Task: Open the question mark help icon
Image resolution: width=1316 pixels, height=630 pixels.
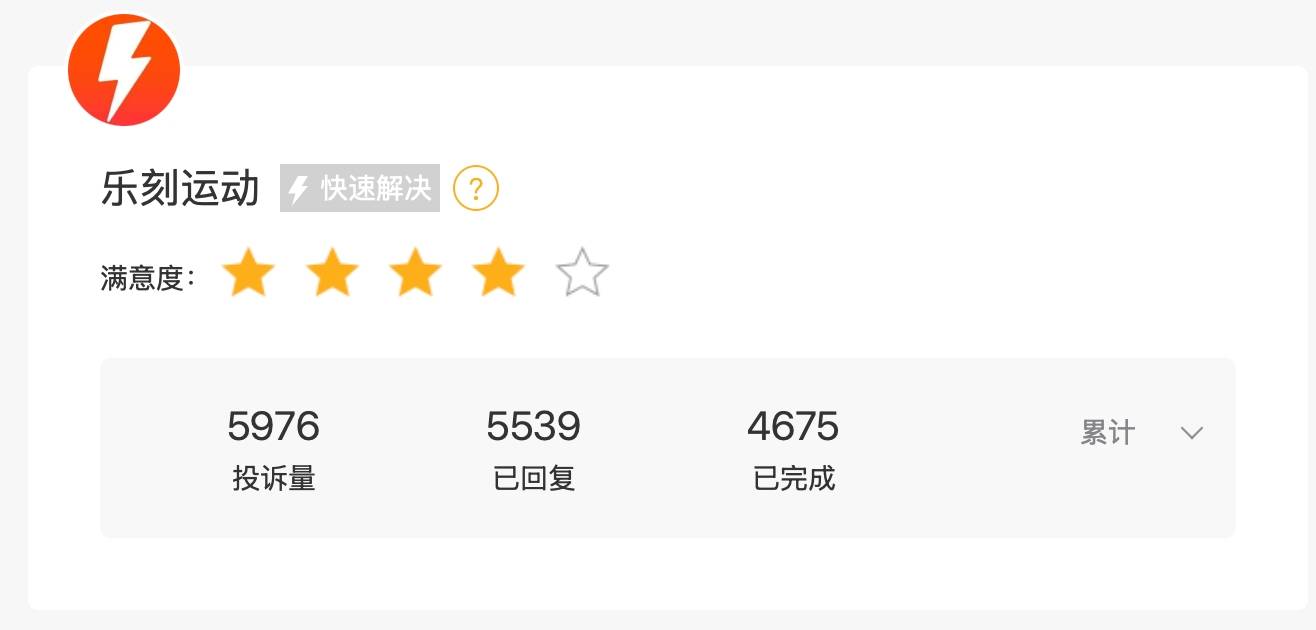Action: point(476,188)
